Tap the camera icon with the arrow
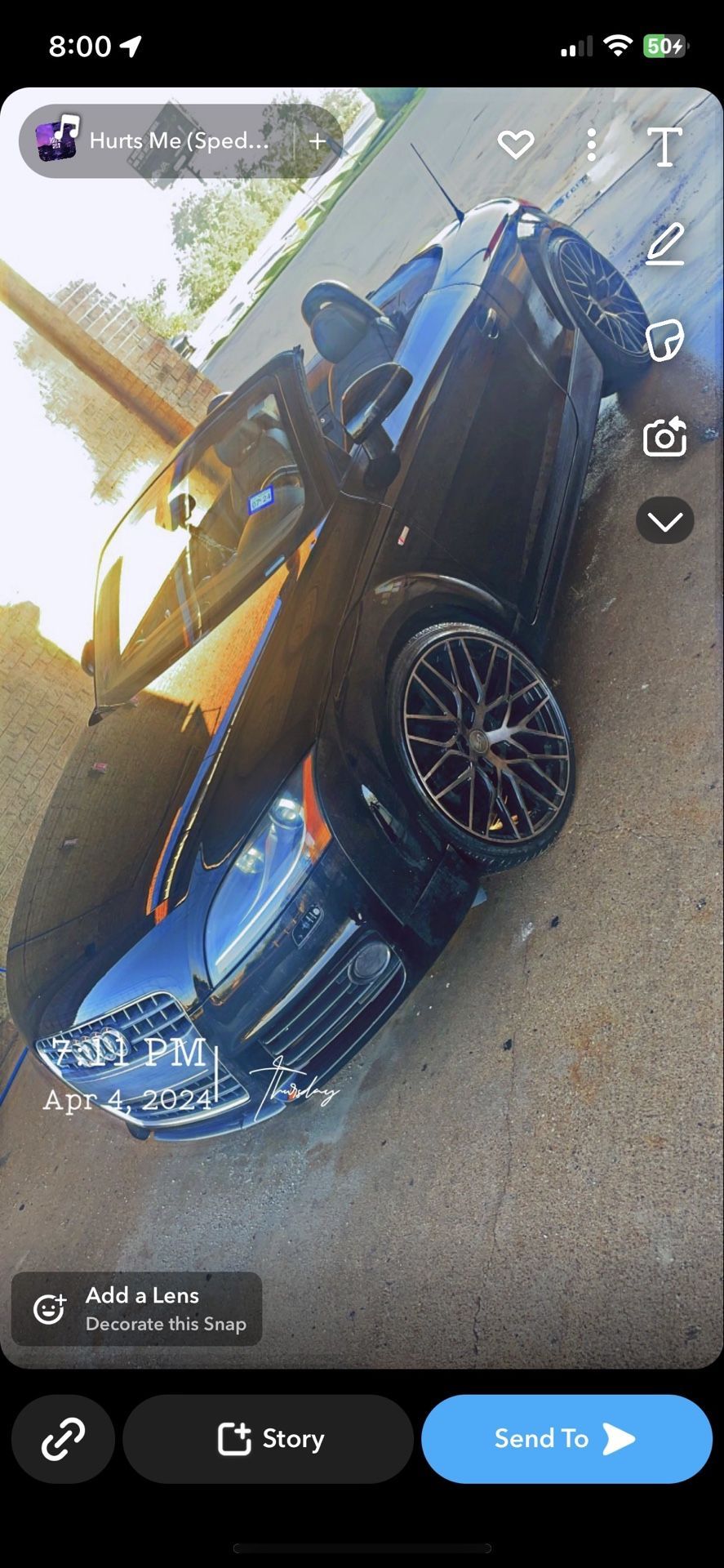This screenshot has height=1568, width=724. point(664,437)
